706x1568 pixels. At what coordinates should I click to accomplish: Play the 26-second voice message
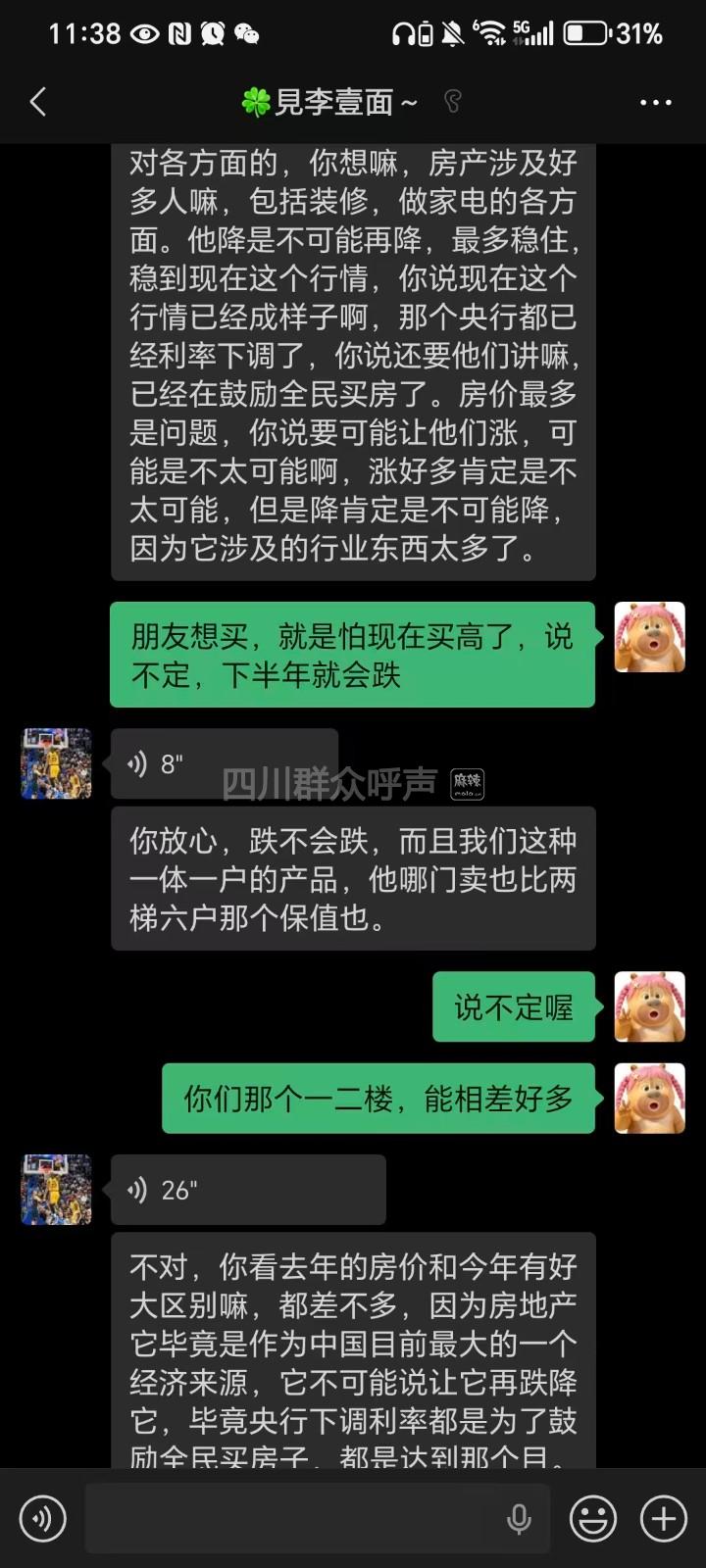click(247, 1190)
